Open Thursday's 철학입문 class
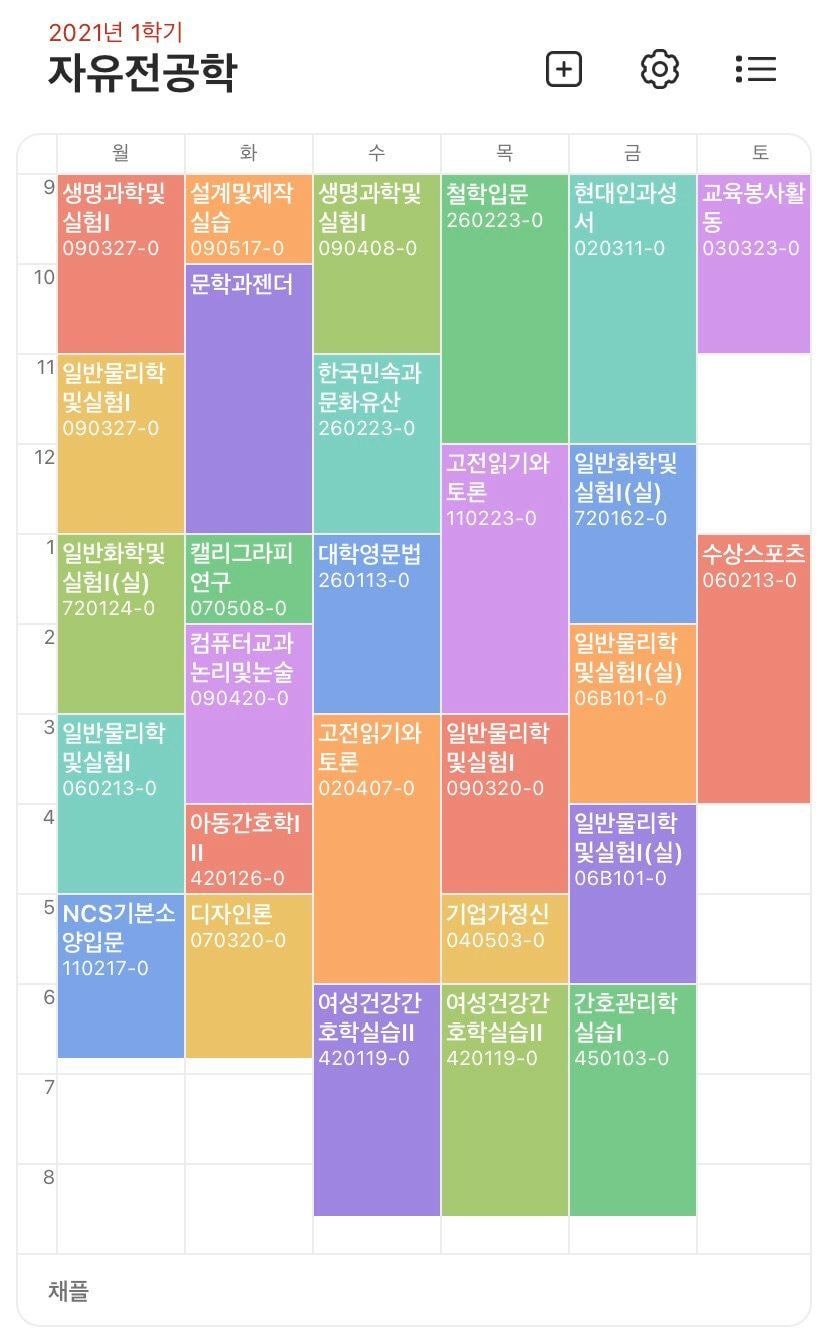828x1333 pixels. [504, 310]
